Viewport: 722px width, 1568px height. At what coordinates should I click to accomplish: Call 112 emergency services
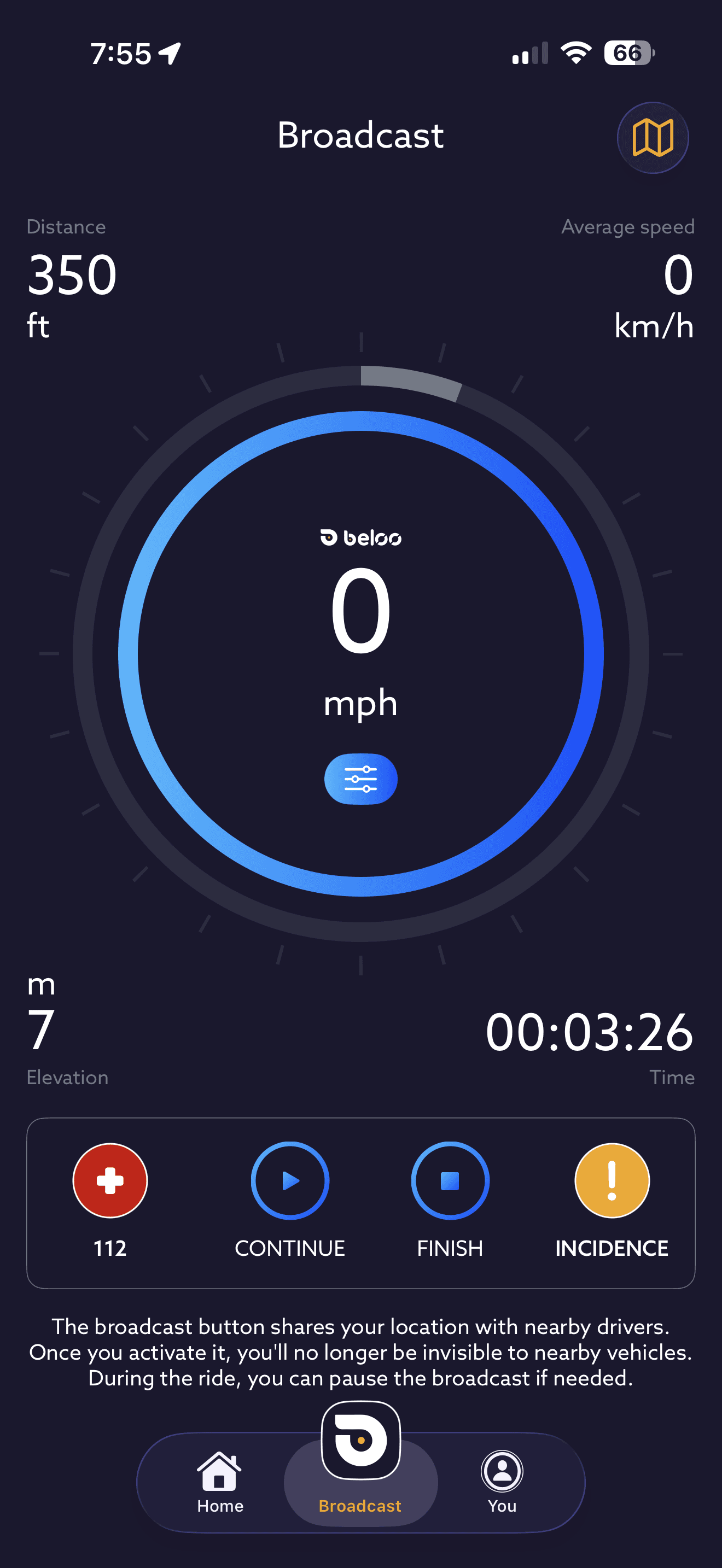pos(110,1180)
